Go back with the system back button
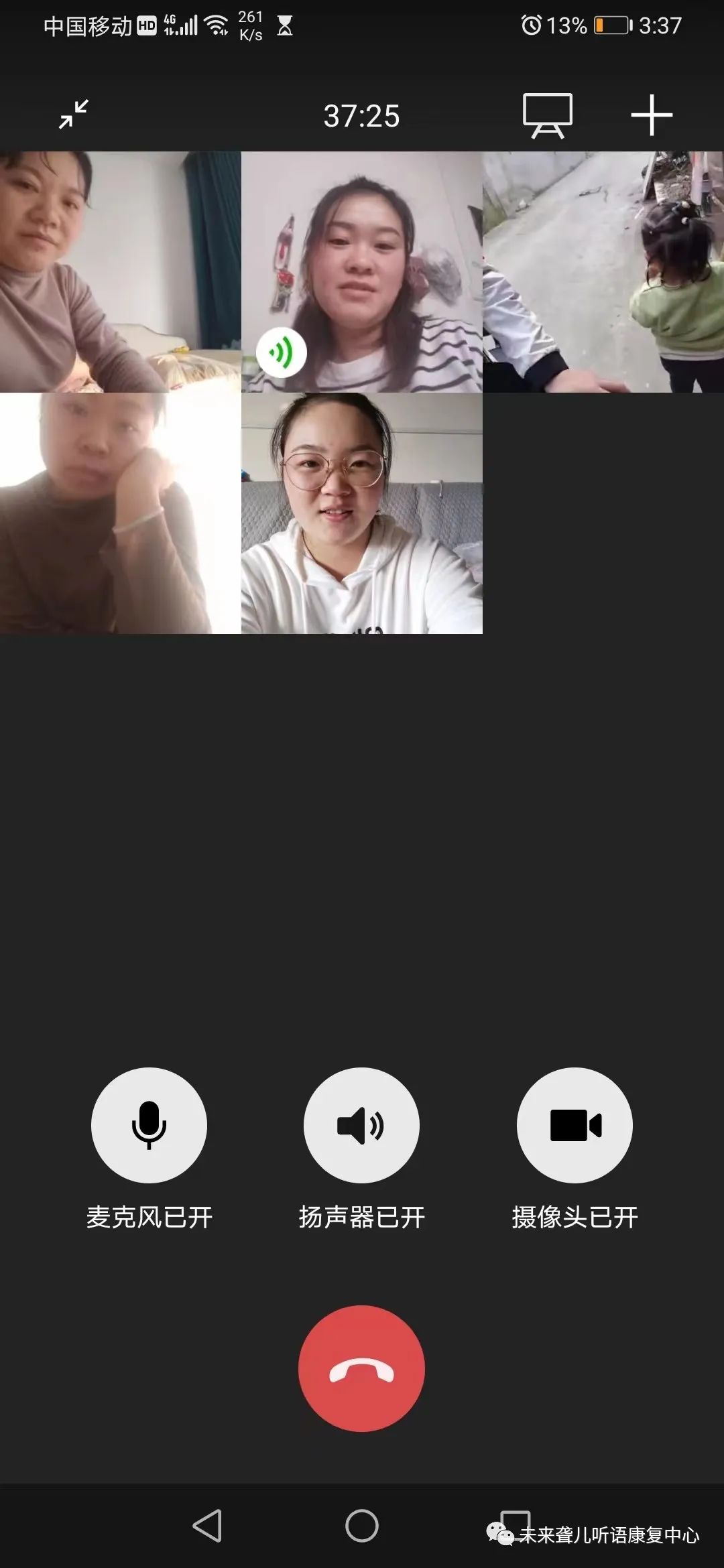Screen dimensions: 724x1568 [207, 1526]
